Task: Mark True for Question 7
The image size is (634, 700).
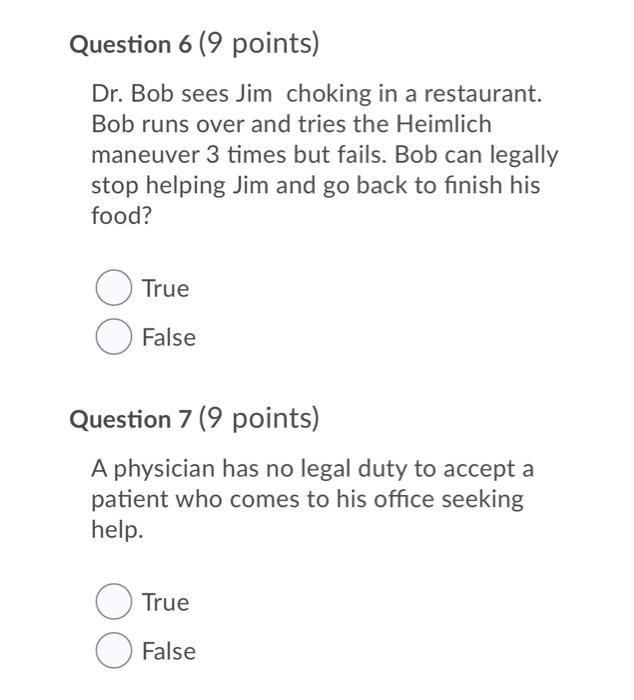Action: [114, 602]
